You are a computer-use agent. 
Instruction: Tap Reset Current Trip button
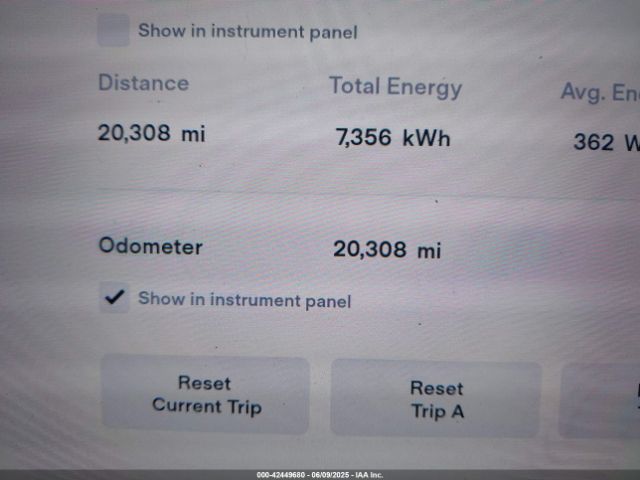(x=205, y=394)
